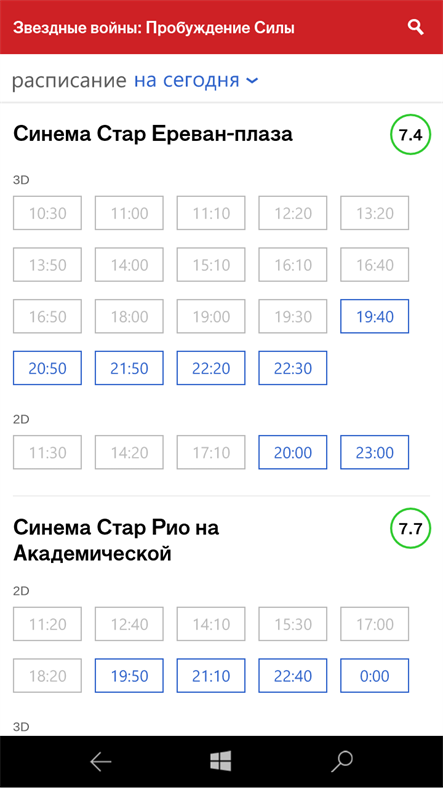
Task: Select the 20:00 2D showtime
Action: pyautogui.click(x=293, y=452)
